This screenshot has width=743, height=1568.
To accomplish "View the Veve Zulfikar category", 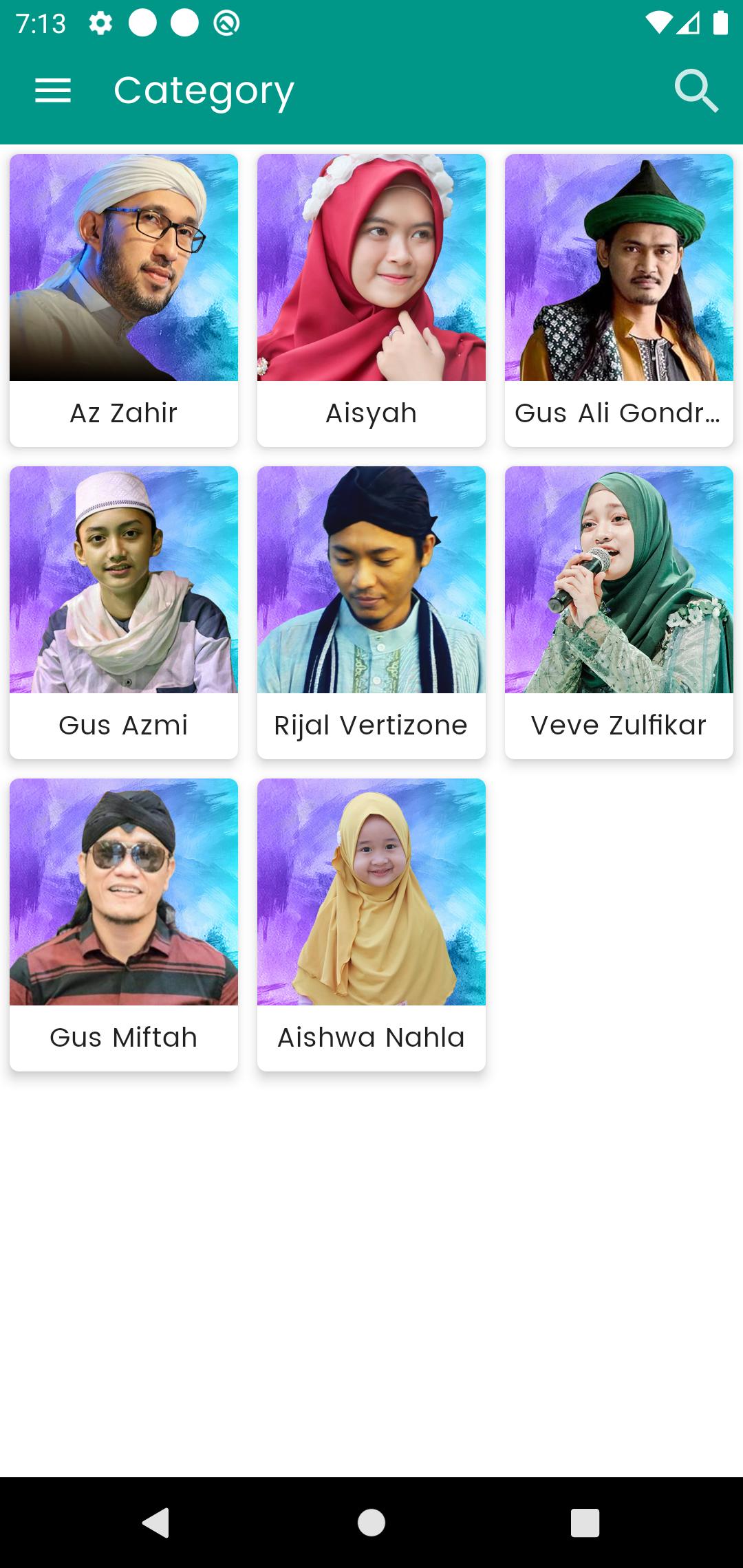I will coord(619,613).
